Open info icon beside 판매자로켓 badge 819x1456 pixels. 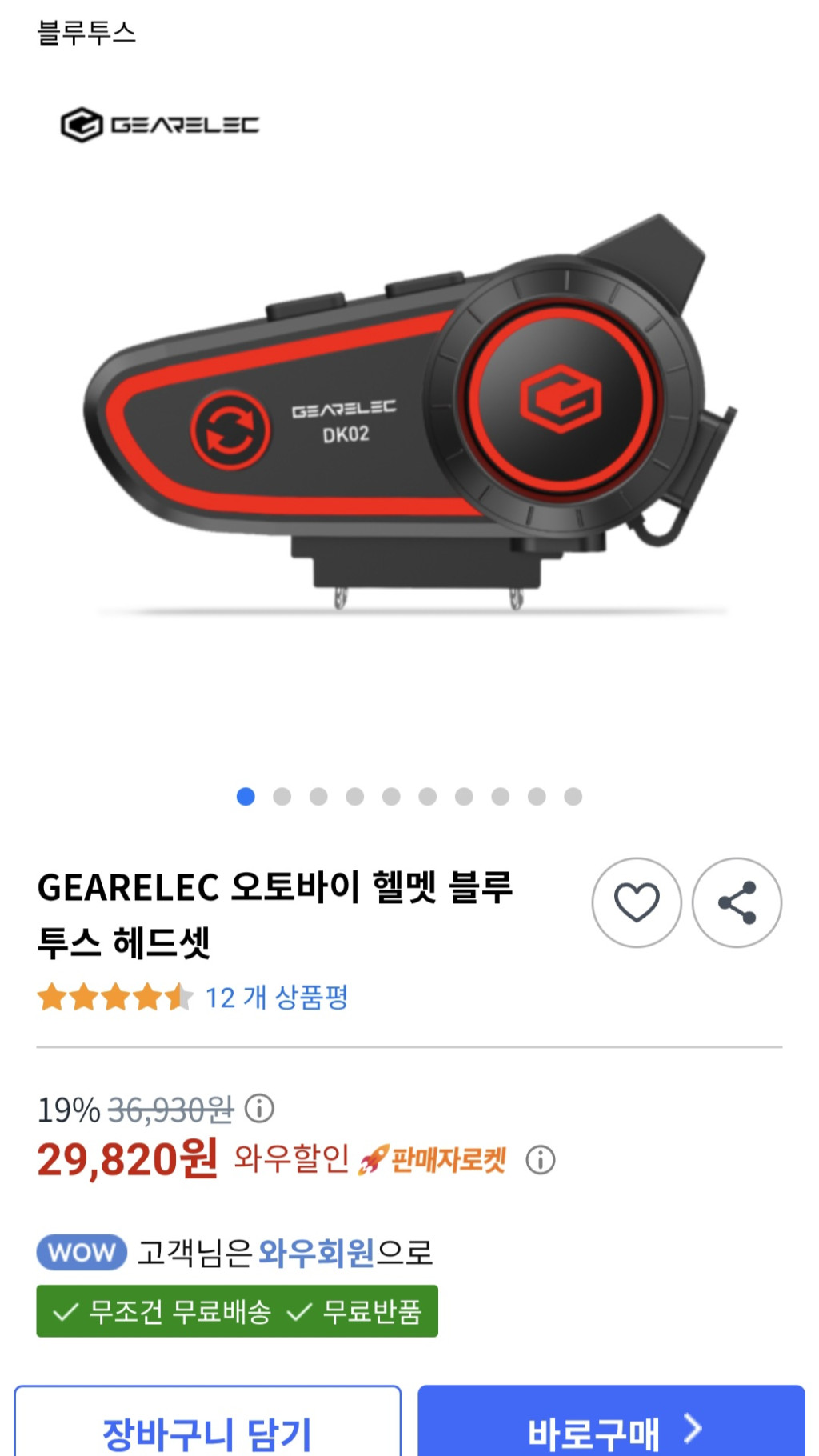tap(541, 1159)
